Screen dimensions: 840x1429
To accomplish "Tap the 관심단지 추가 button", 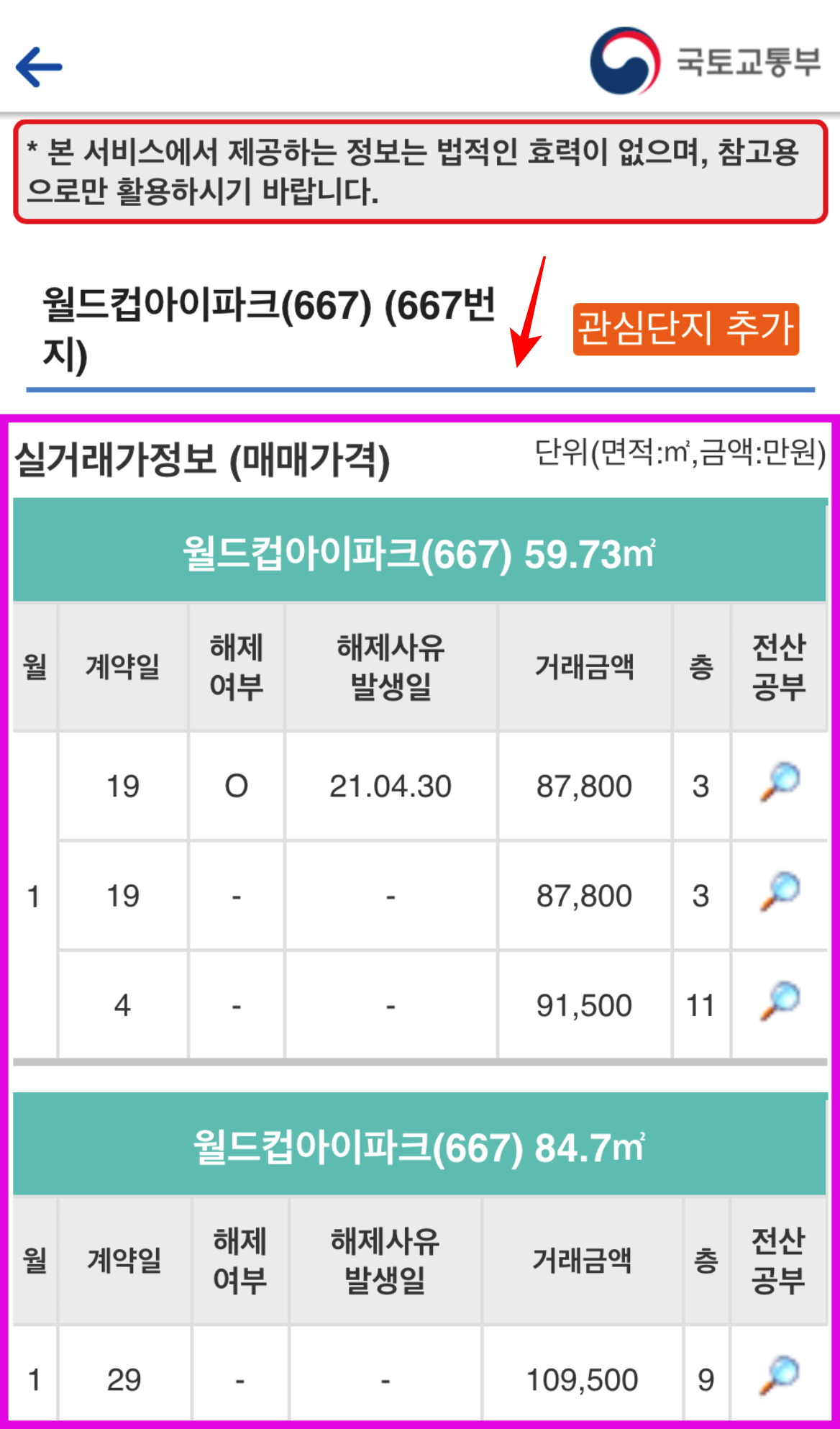I will 685,329.
